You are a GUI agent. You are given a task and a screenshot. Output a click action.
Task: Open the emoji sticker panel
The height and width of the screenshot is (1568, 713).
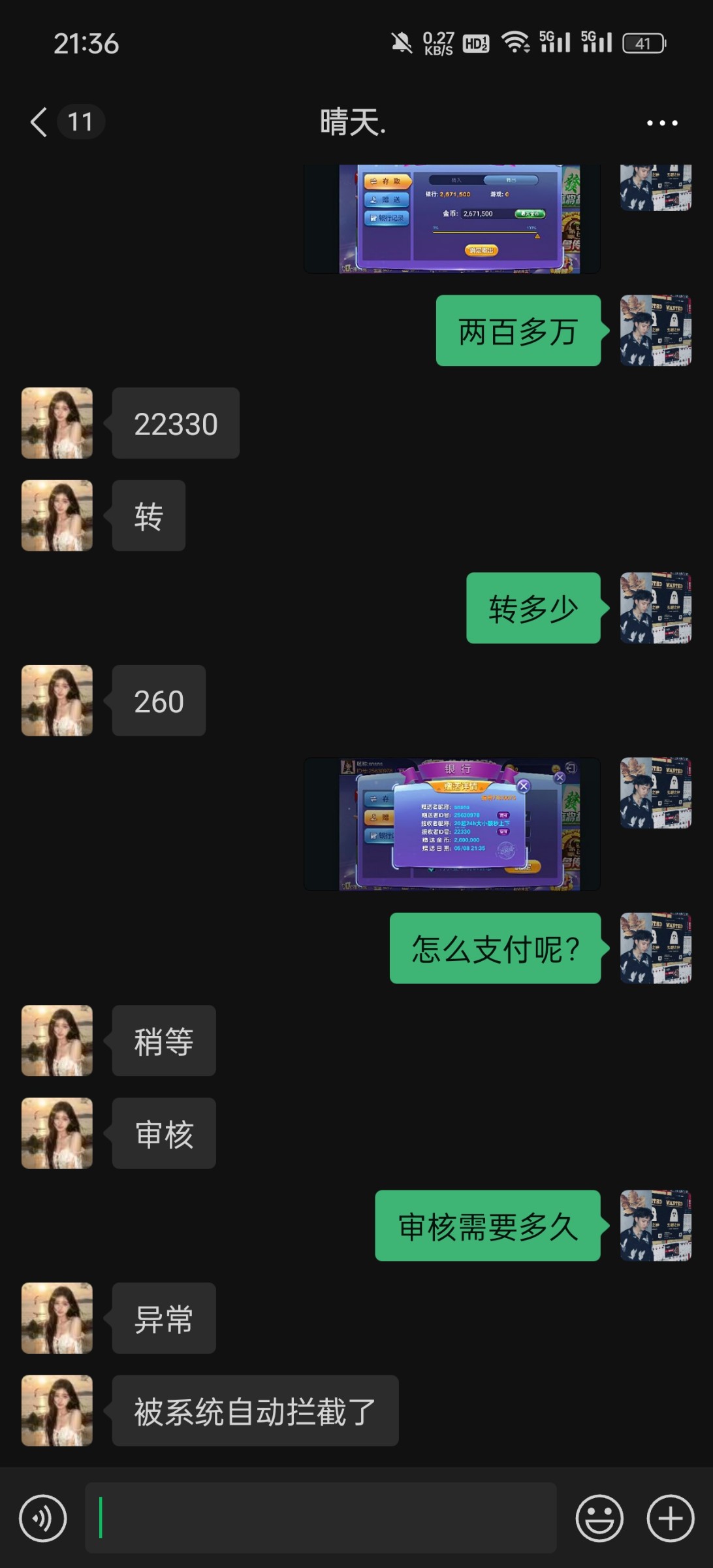pos(599,1518)
